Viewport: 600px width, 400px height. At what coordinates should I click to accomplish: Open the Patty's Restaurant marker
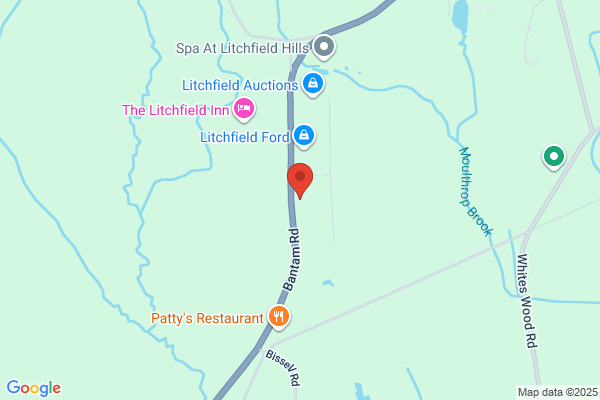click(x=279, y=318)
